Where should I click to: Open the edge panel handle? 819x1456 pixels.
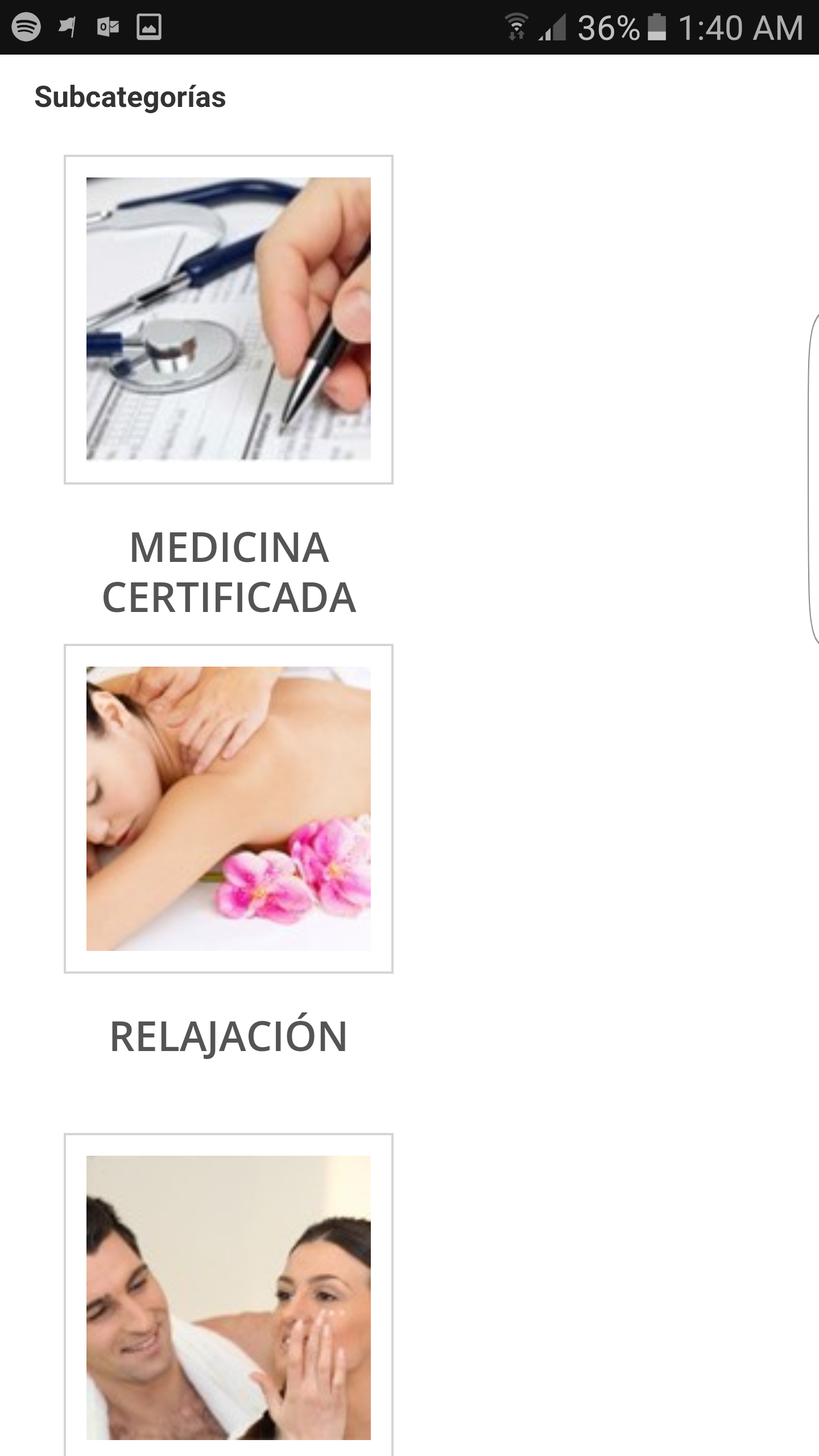pos(813,478)
